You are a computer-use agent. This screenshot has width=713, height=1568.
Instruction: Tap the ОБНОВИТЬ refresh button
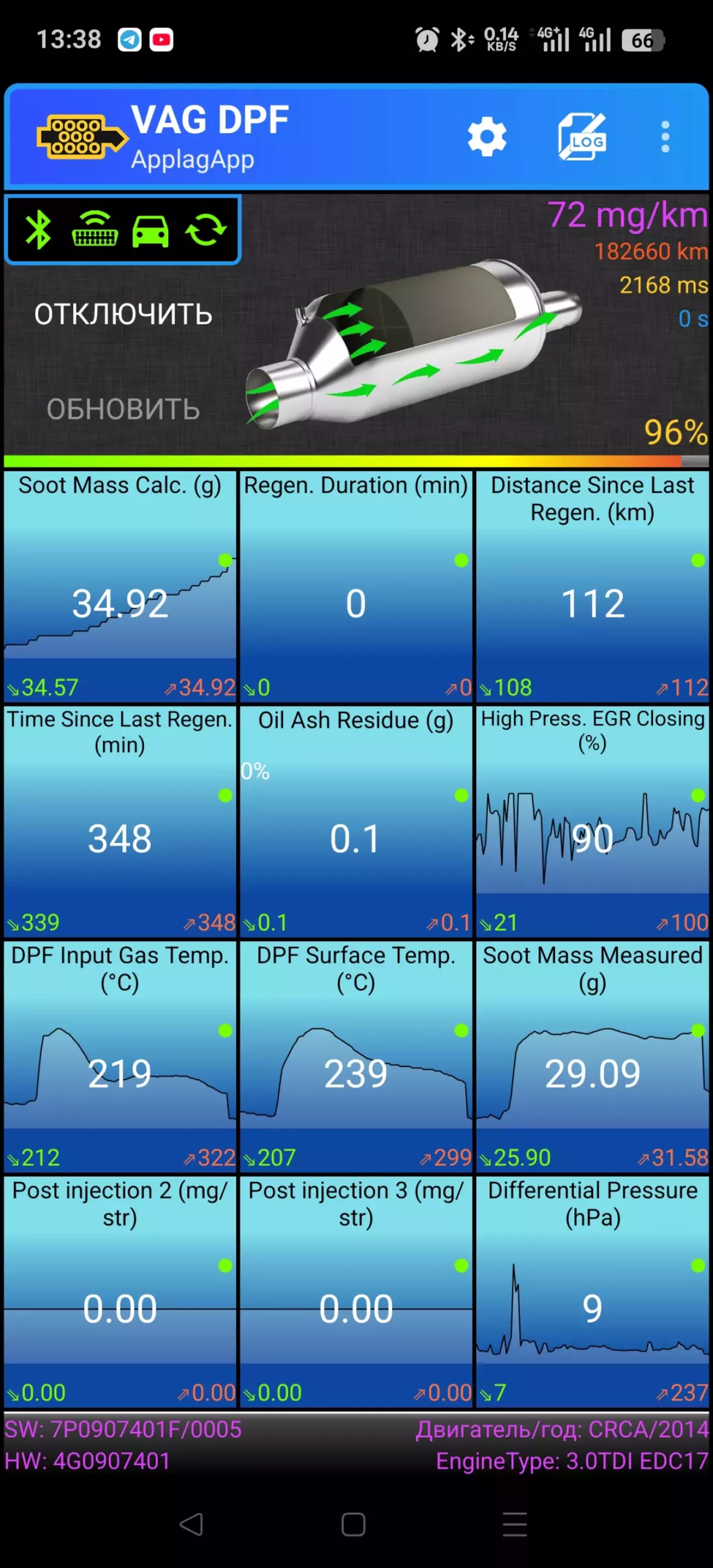123,409
